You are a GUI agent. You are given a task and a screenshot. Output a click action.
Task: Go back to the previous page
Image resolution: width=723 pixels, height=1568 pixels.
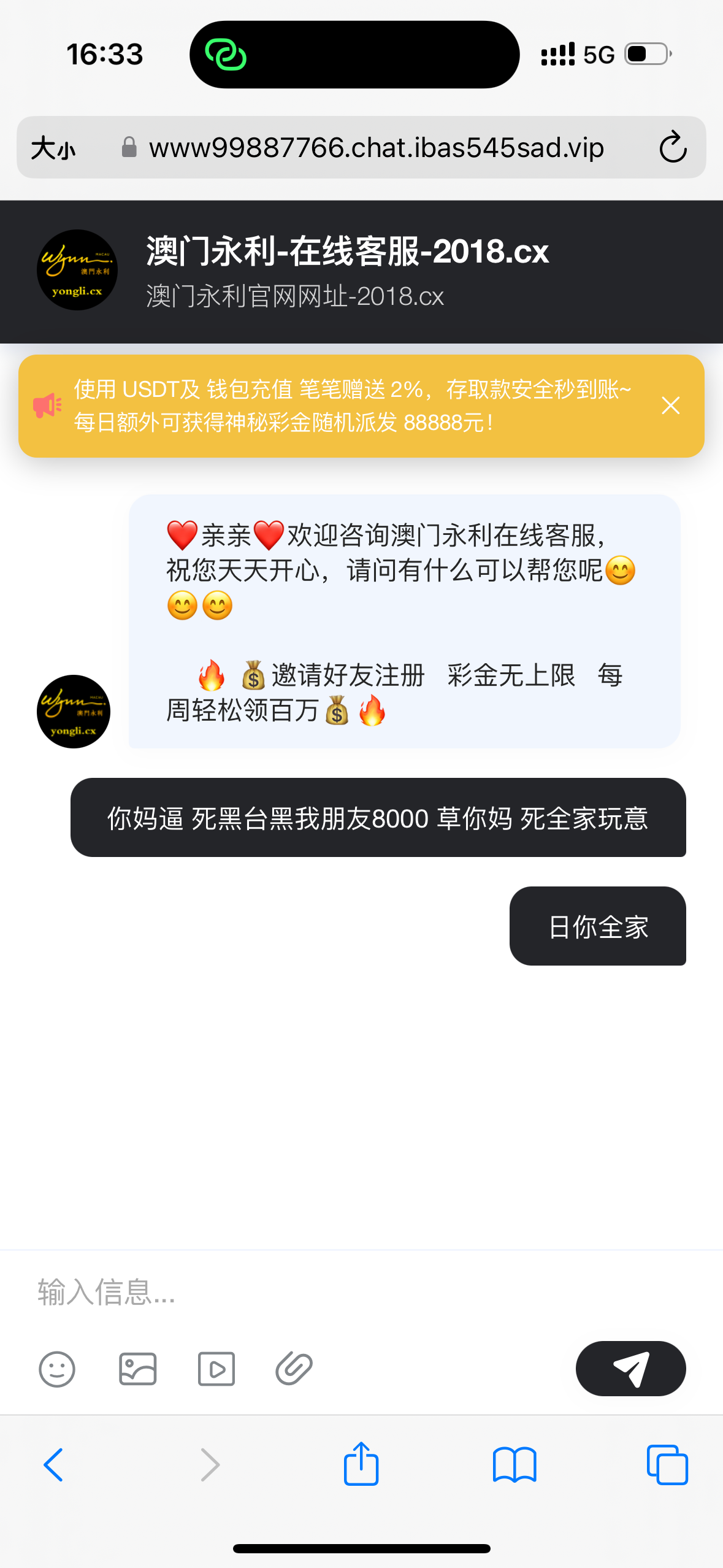(53, 1464)
